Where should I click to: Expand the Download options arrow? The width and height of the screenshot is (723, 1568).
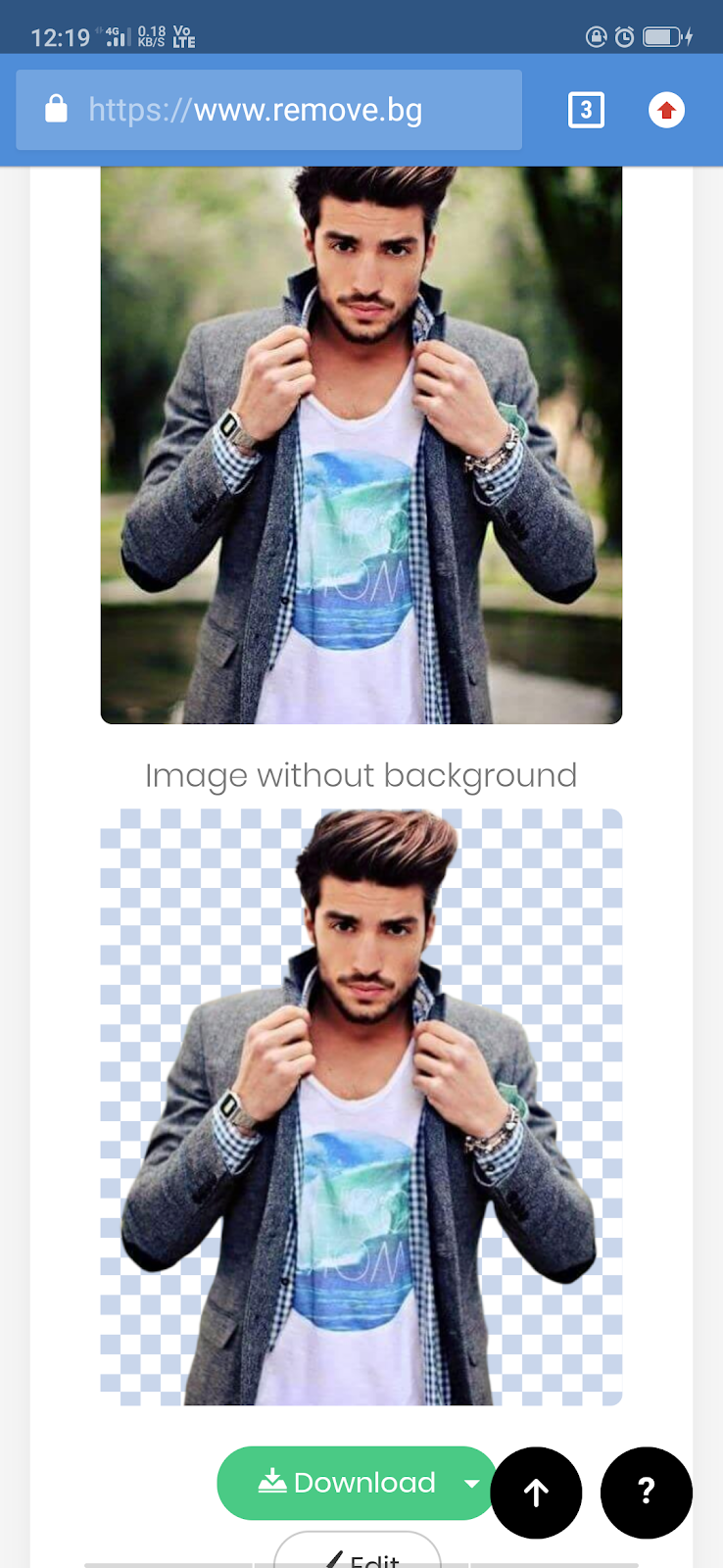pos(472,1483)
